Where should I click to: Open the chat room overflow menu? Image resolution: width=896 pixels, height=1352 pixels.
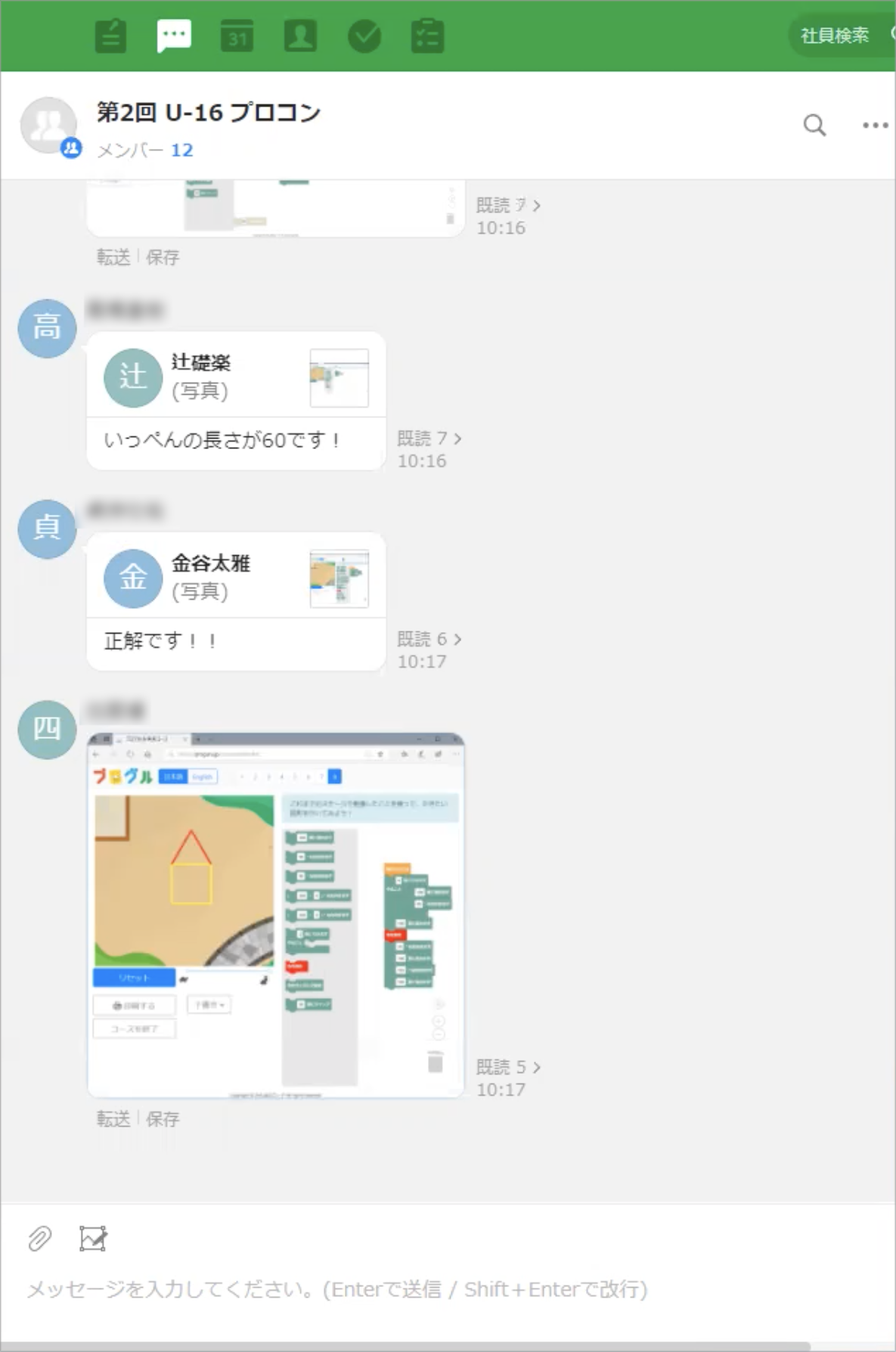coord(875,125)
